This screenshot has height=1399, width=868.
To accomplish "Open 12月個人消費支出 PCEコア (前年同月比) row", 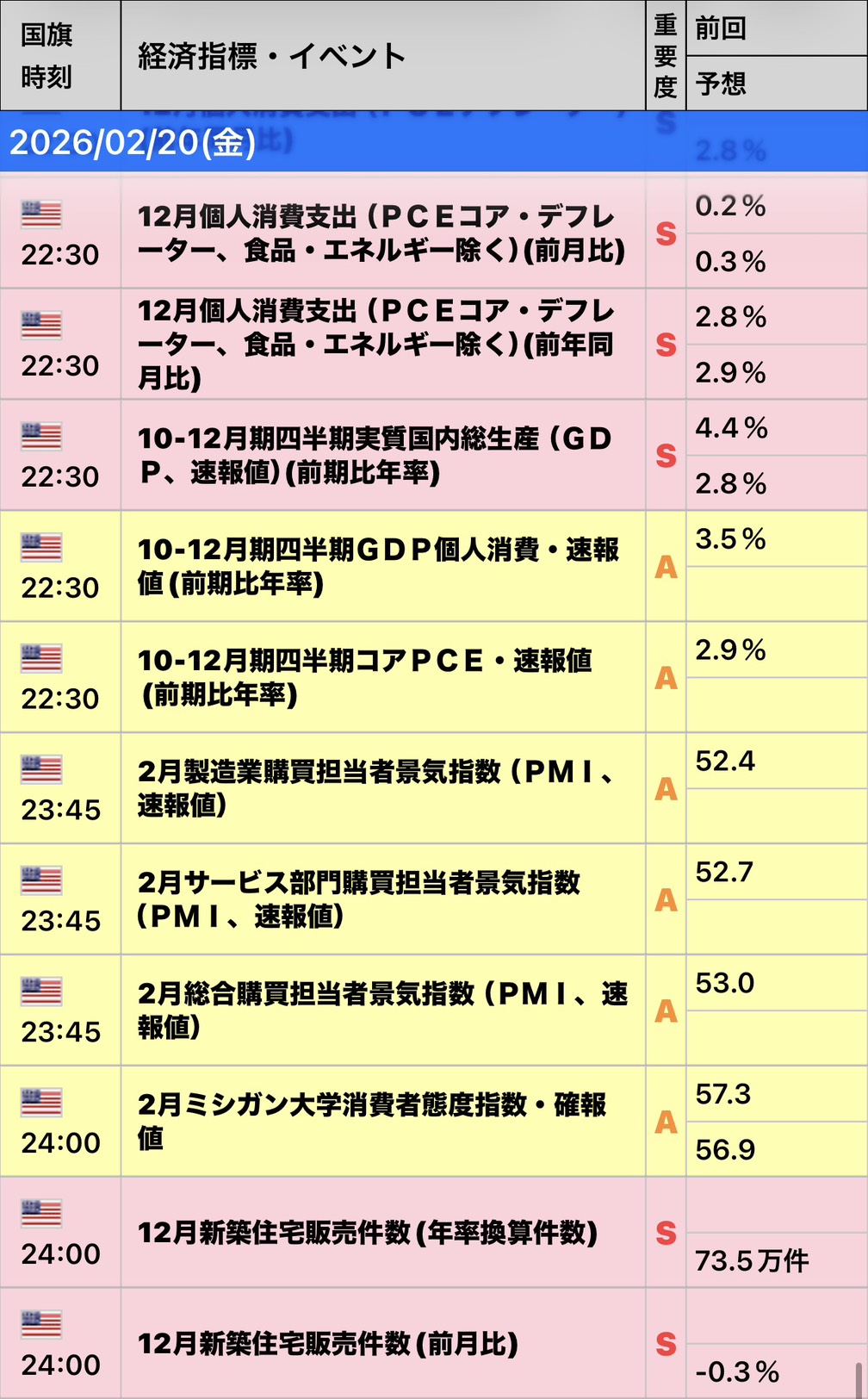I will (x=381, y=345).
